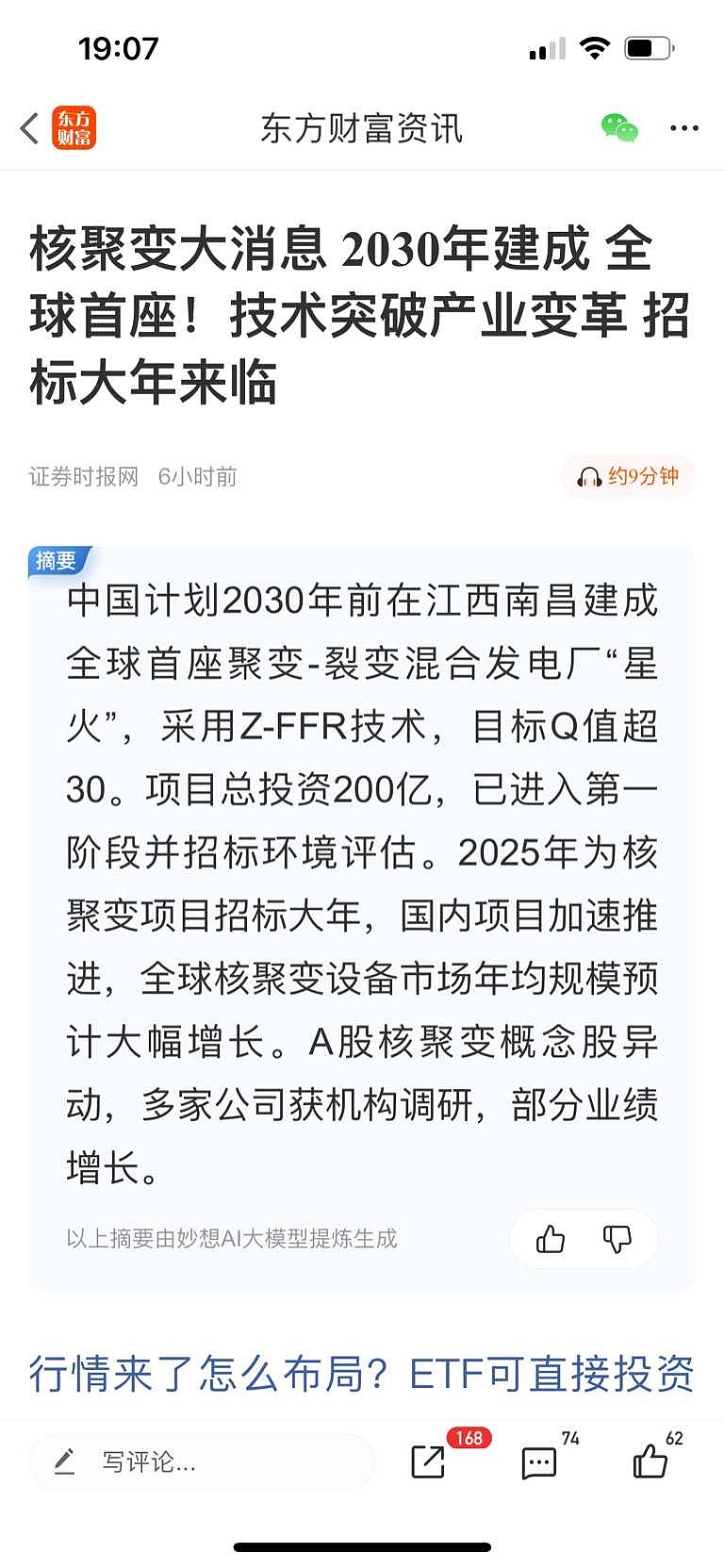
Task: Open the three-dot more options menu
Action: click(683, 127)
